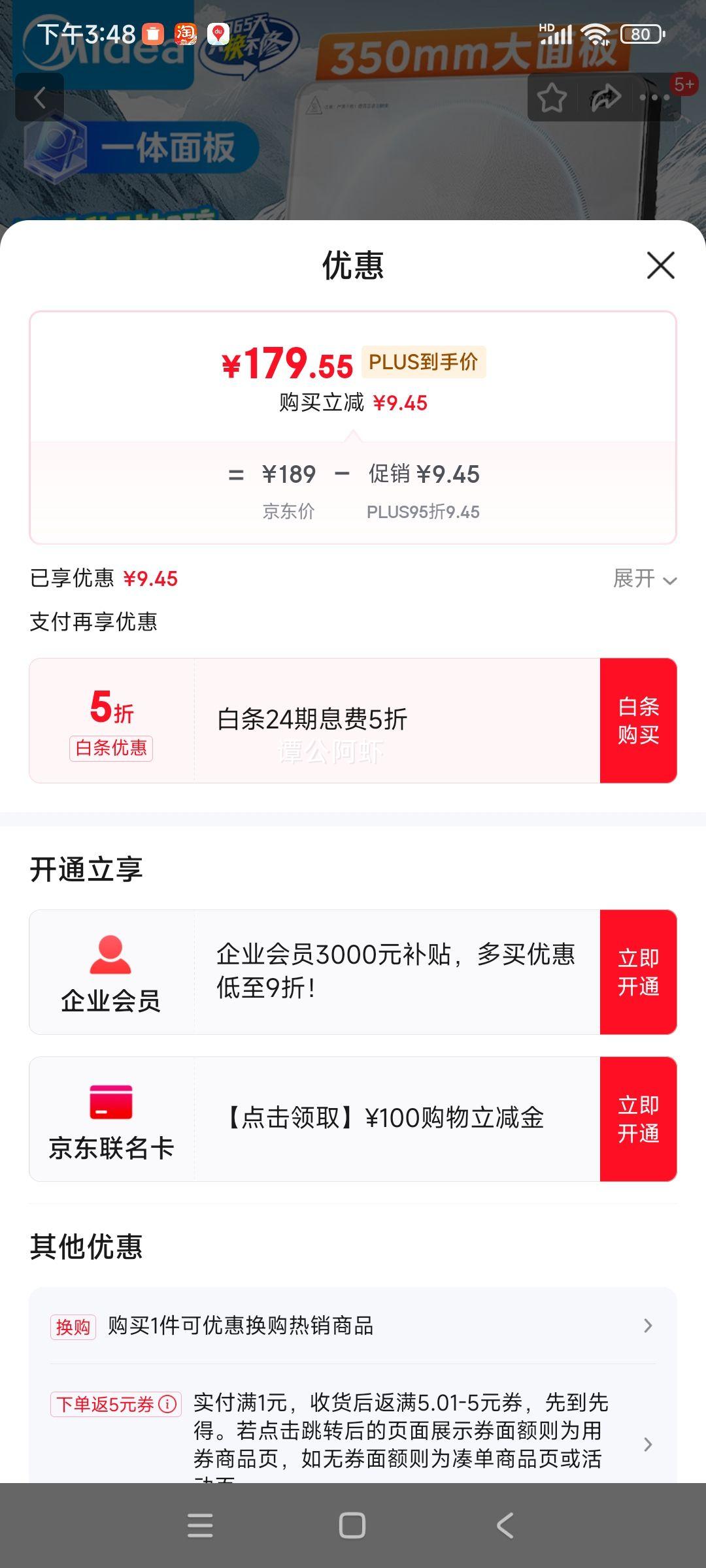Tap the 白条购买 button
Image resolution: width=706 pixels, height=1568 pixels.
638,720
